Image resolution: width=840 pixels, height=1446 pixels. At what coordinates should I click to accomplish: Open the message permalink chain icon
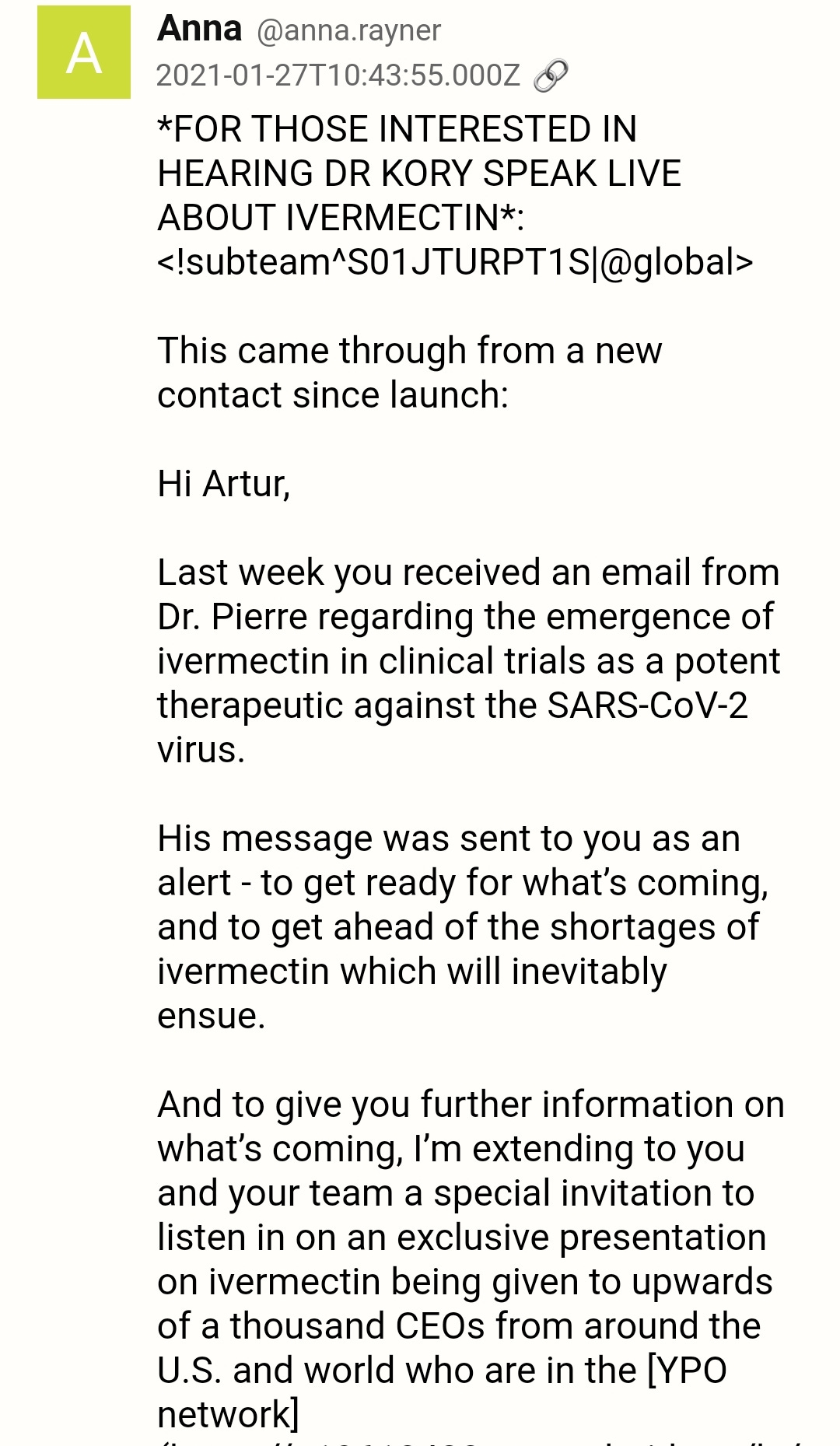point(551,76)
